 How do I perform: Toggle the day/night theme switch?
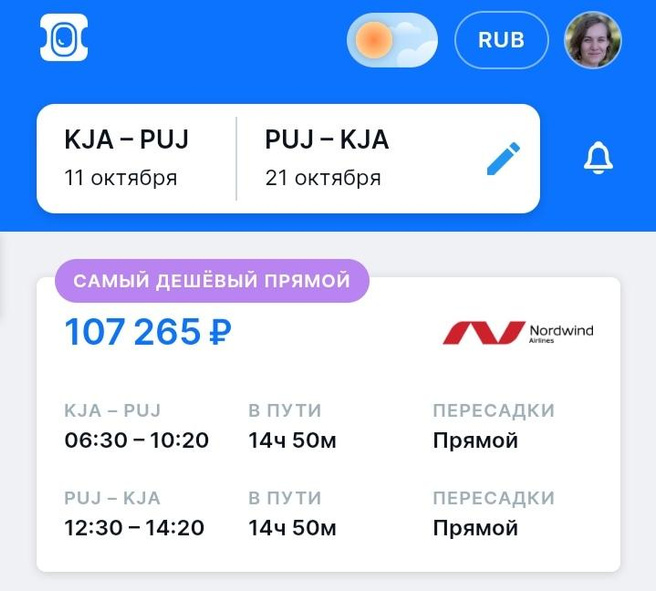[392, 41]
